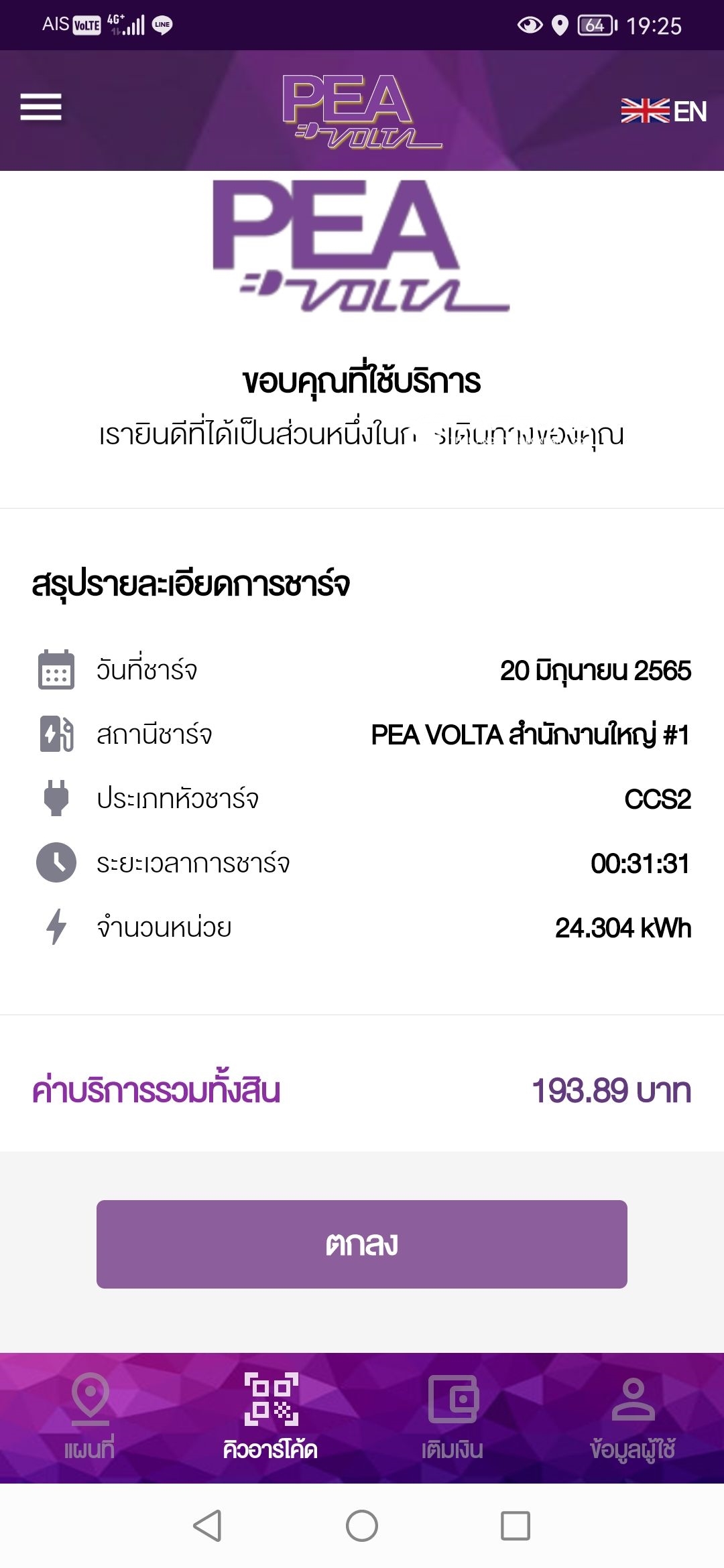Go to the เติมเงิน top-up tab
Screen dimensions: 724x1568
point(452,1417)
